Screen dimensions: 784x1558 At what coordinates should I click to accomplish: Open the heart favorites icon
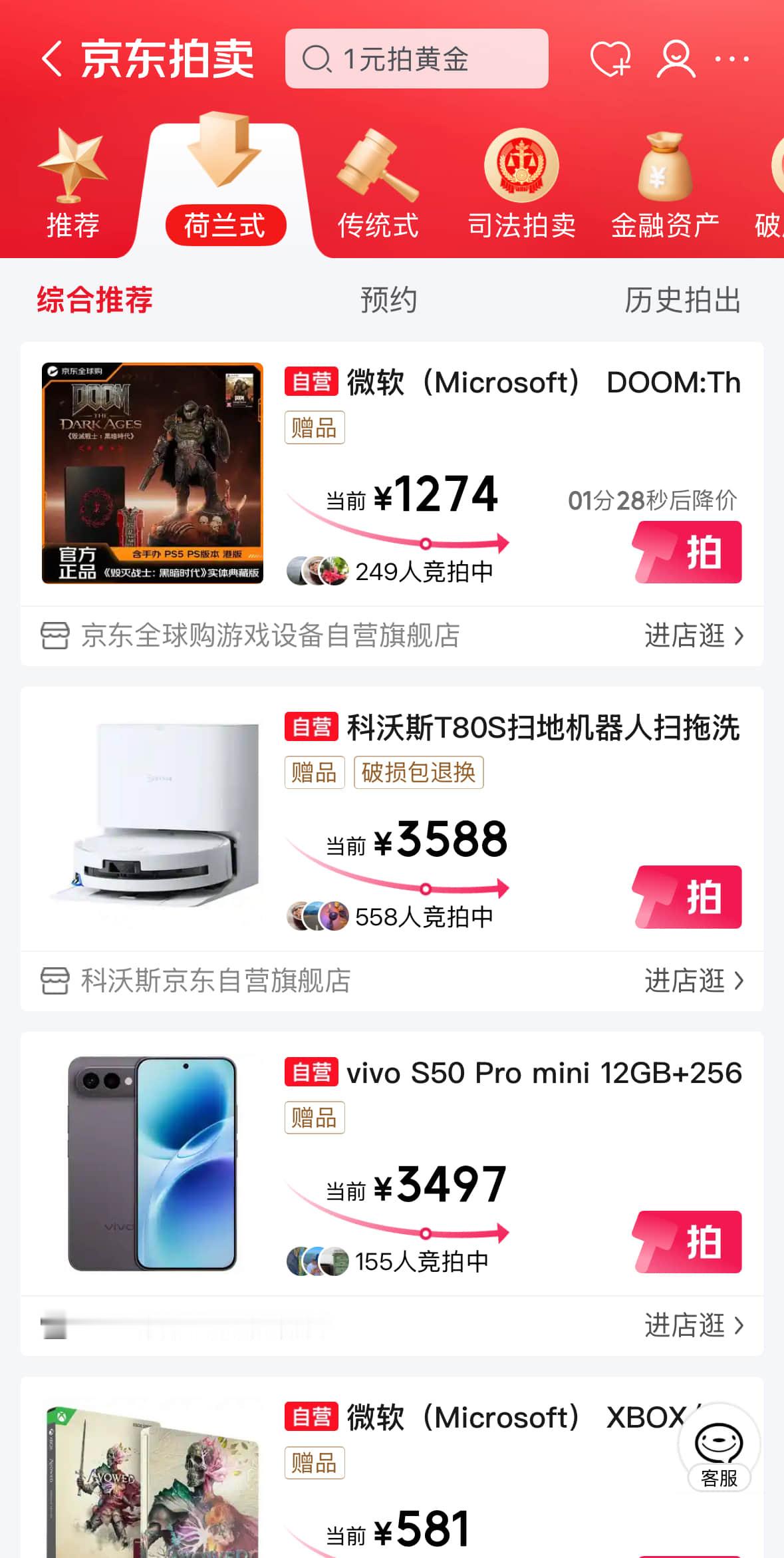pos(610,59)
